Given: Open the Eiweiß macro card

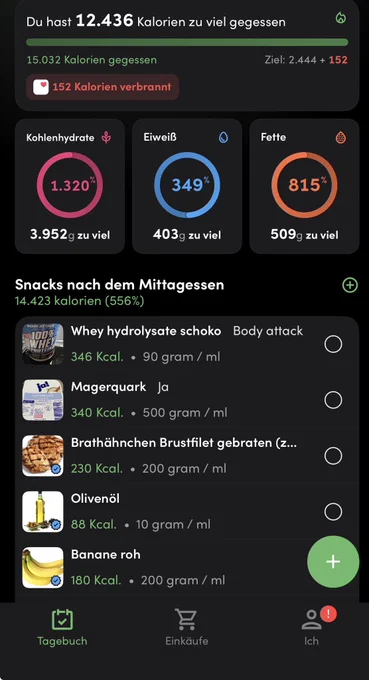Looking at the screenshot, I should [187, 186].
